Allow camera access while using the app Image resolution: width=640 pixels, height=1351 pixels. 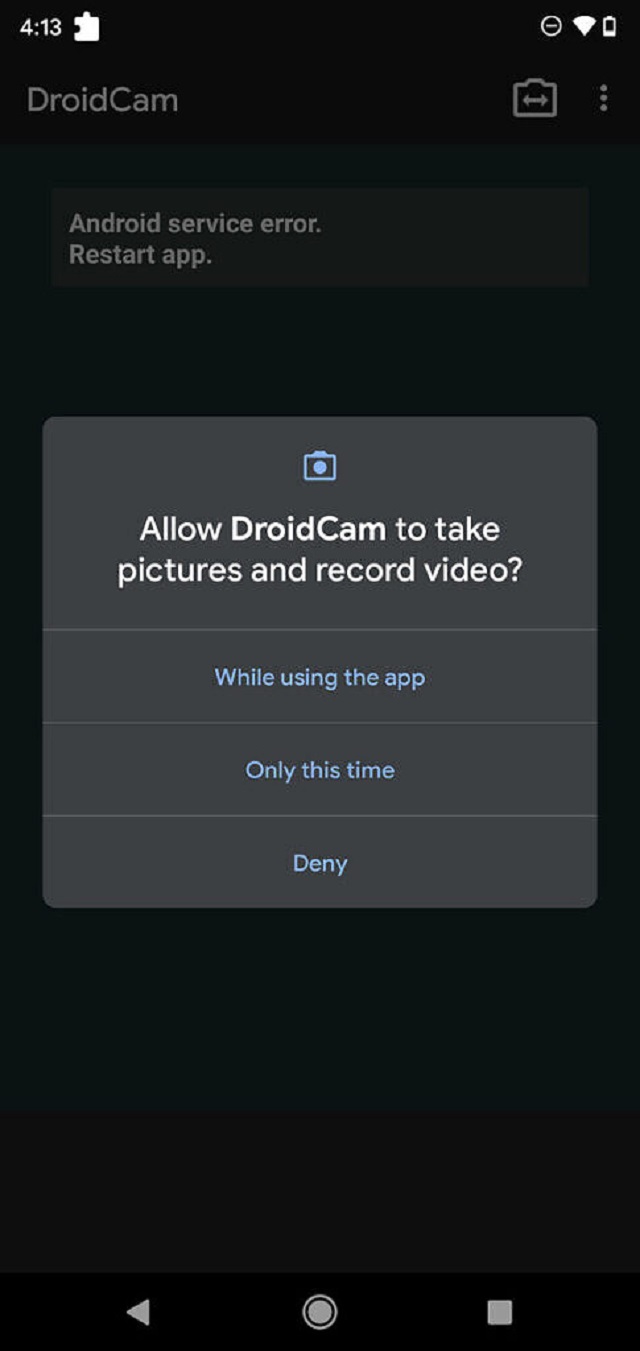point(320,677)
